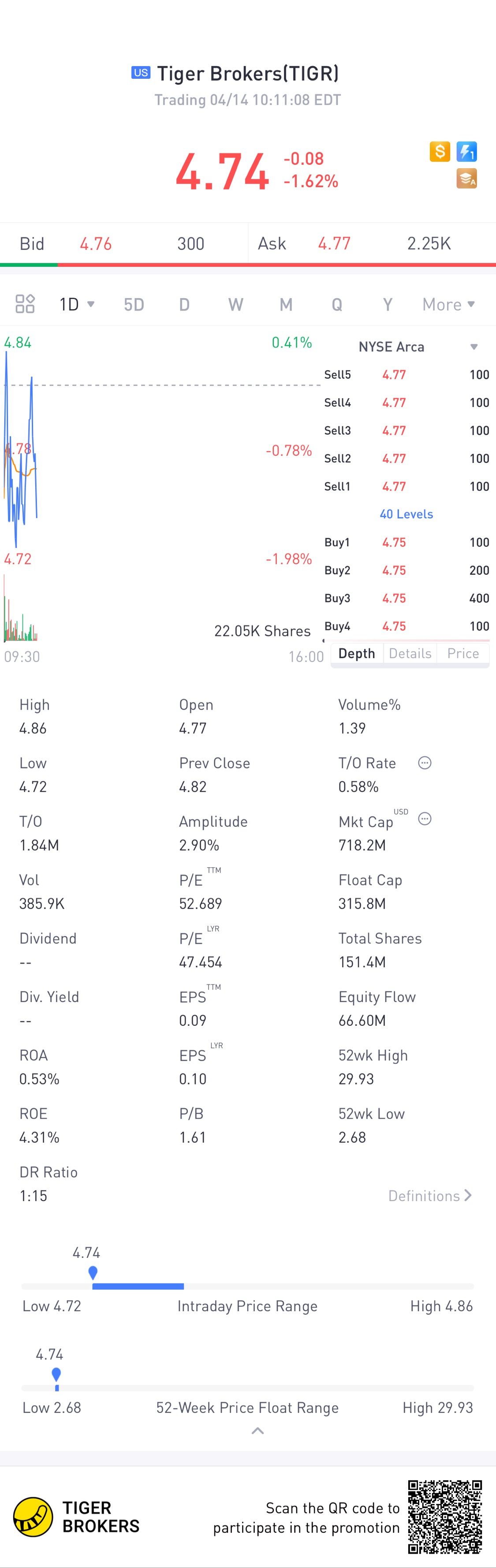Switch to the weekly (W) chart
Viewport: 496px width, 1568px height.
[235, 304]
